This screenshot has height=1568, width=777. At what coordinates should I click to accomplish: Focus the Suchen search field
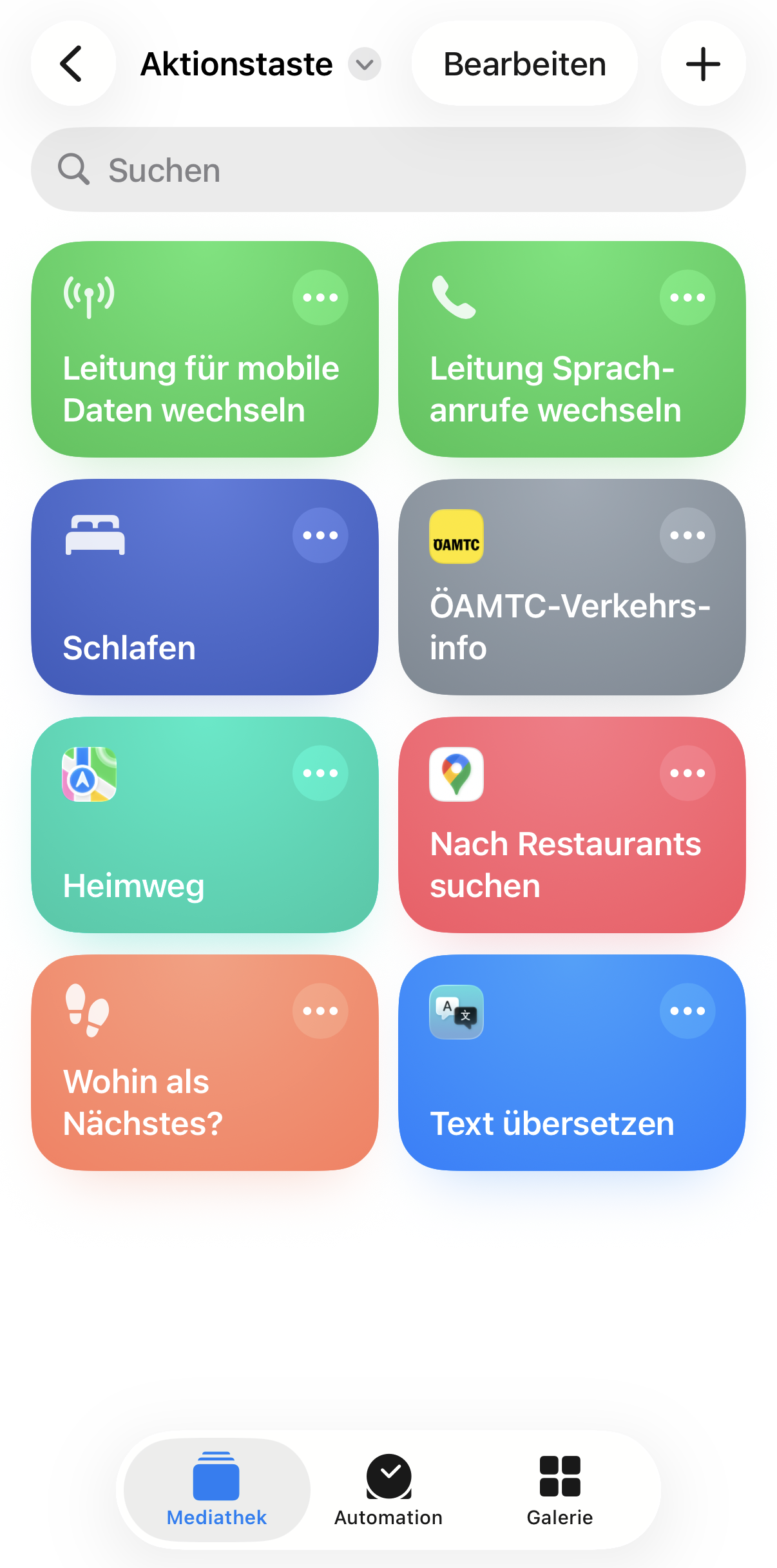pos(388,170)
